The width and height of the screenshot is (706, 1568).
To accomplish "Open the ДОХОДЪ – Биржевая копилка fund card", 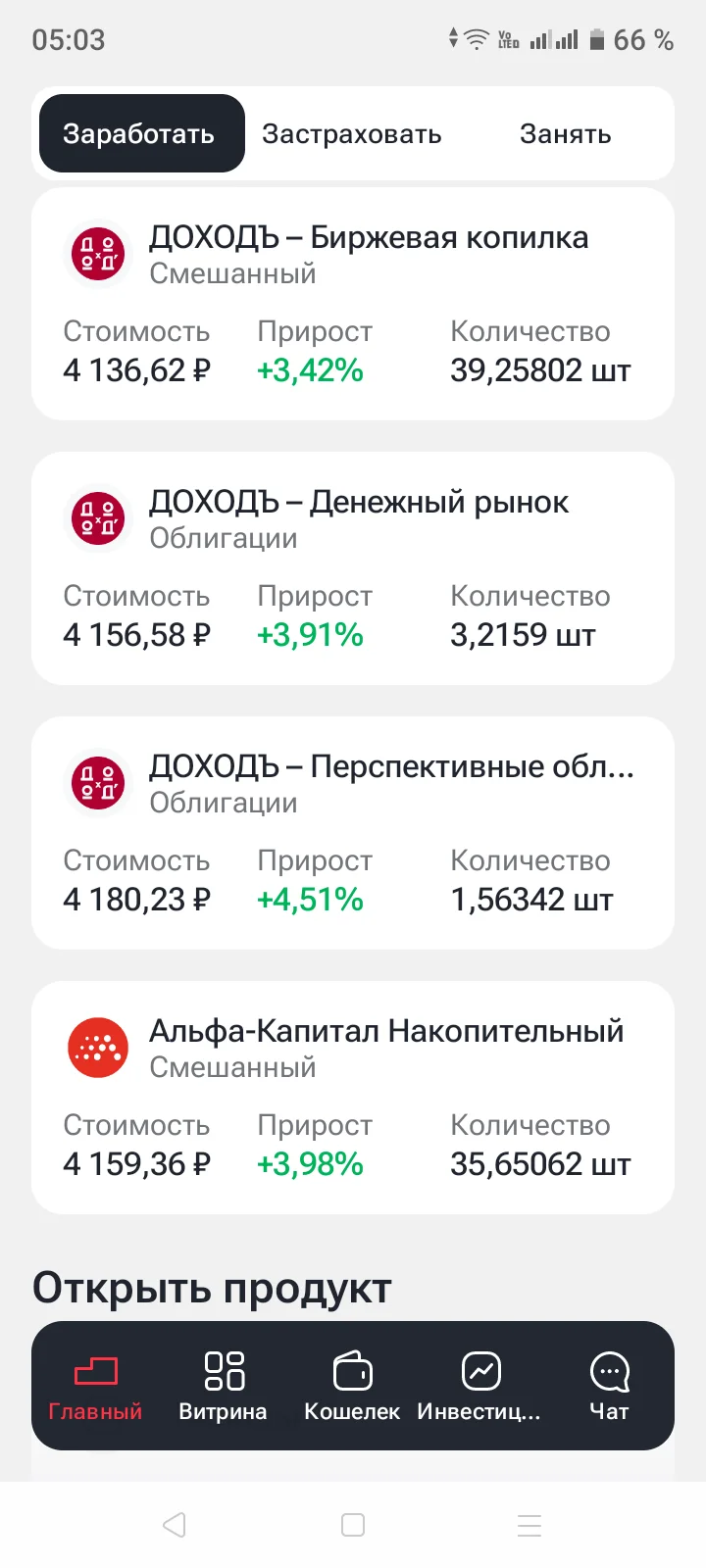I will click(353, 304).
